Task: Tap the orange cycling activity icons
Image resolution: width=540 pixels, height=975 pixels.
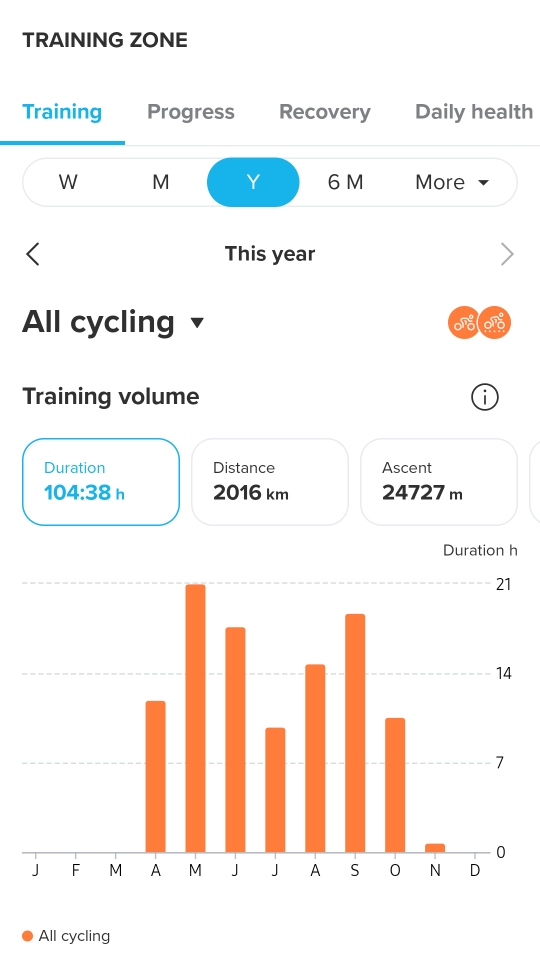Action: coord(479,323)
